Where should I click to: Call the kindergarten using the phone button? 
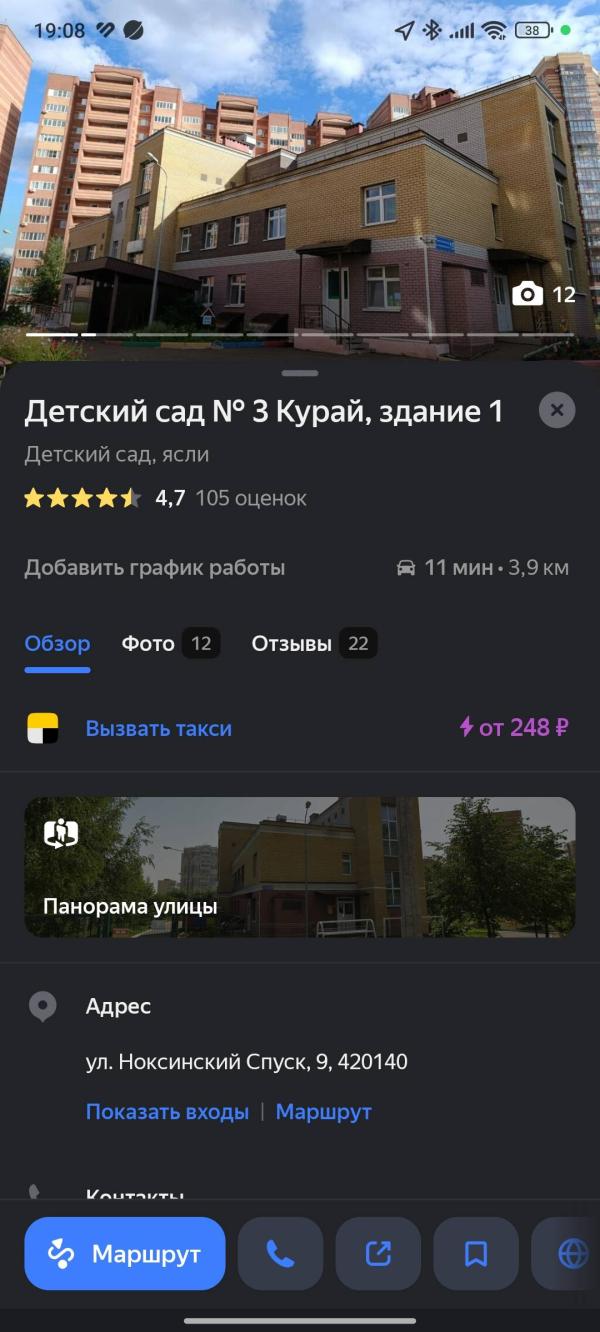coord(280,1254)
